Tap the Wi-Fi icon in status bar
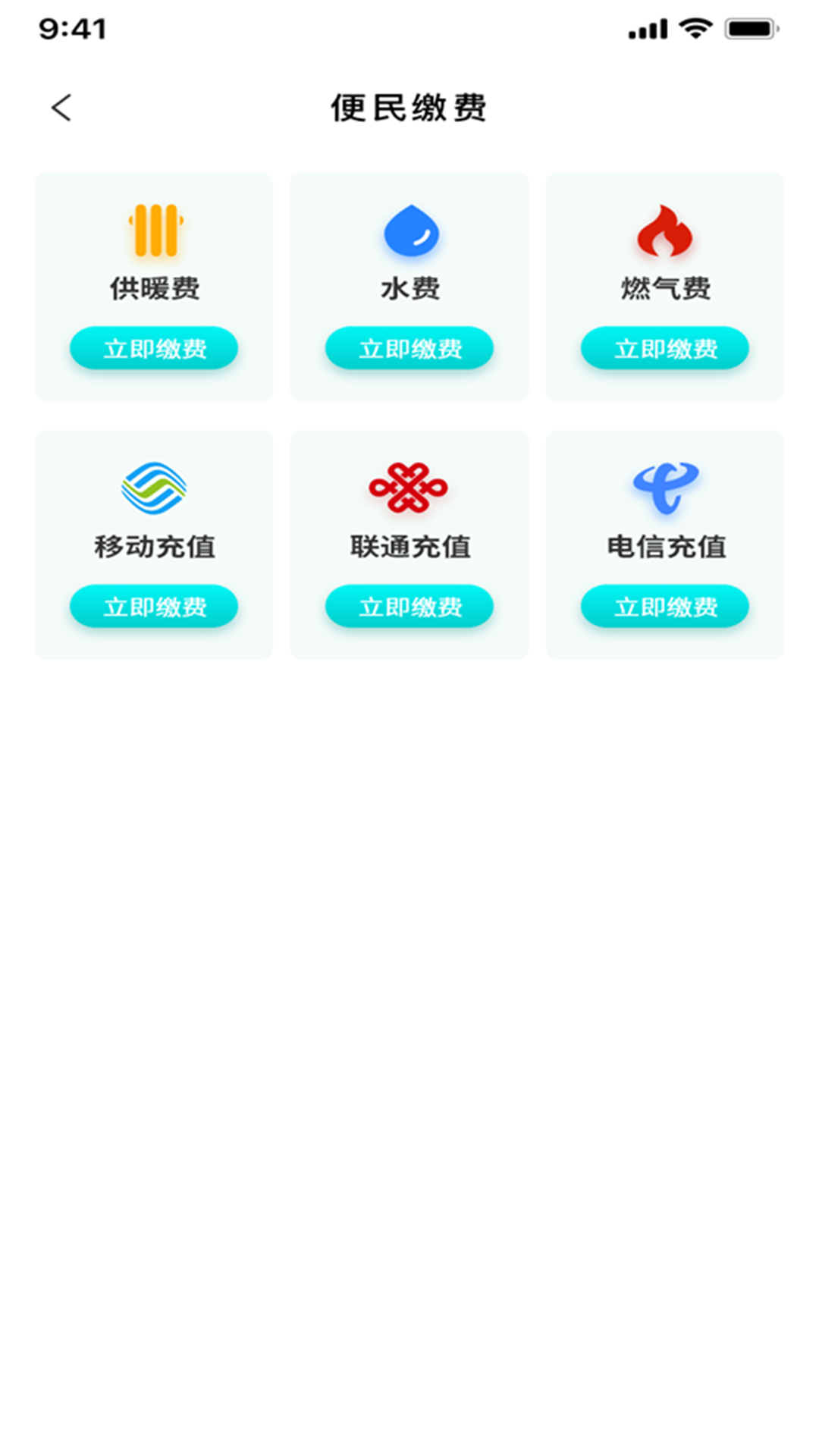Viewport: 819px width, 1456px height. [x=695, y=28]
